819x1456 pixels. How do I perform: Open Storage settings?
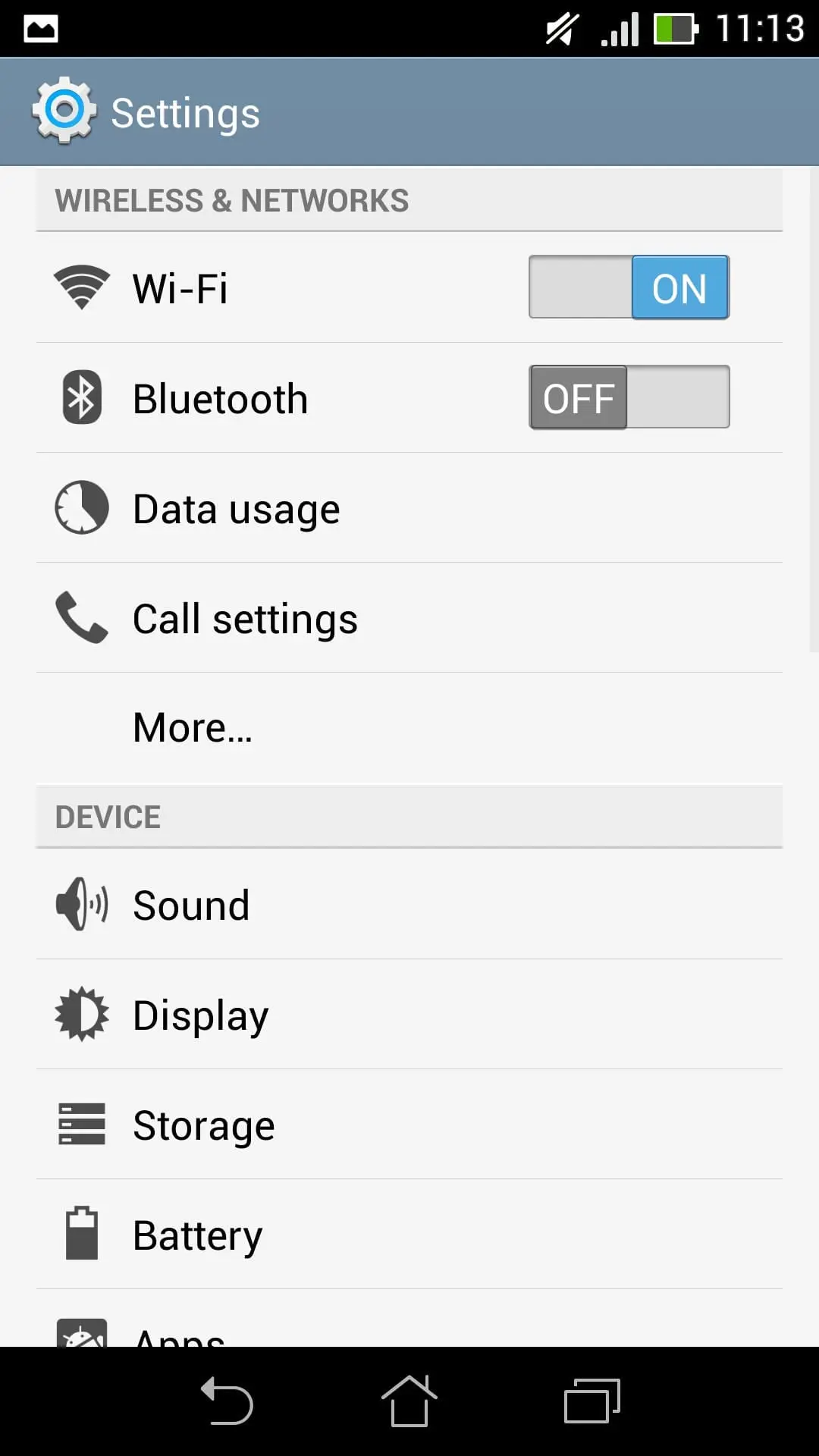click(409, 1124)
